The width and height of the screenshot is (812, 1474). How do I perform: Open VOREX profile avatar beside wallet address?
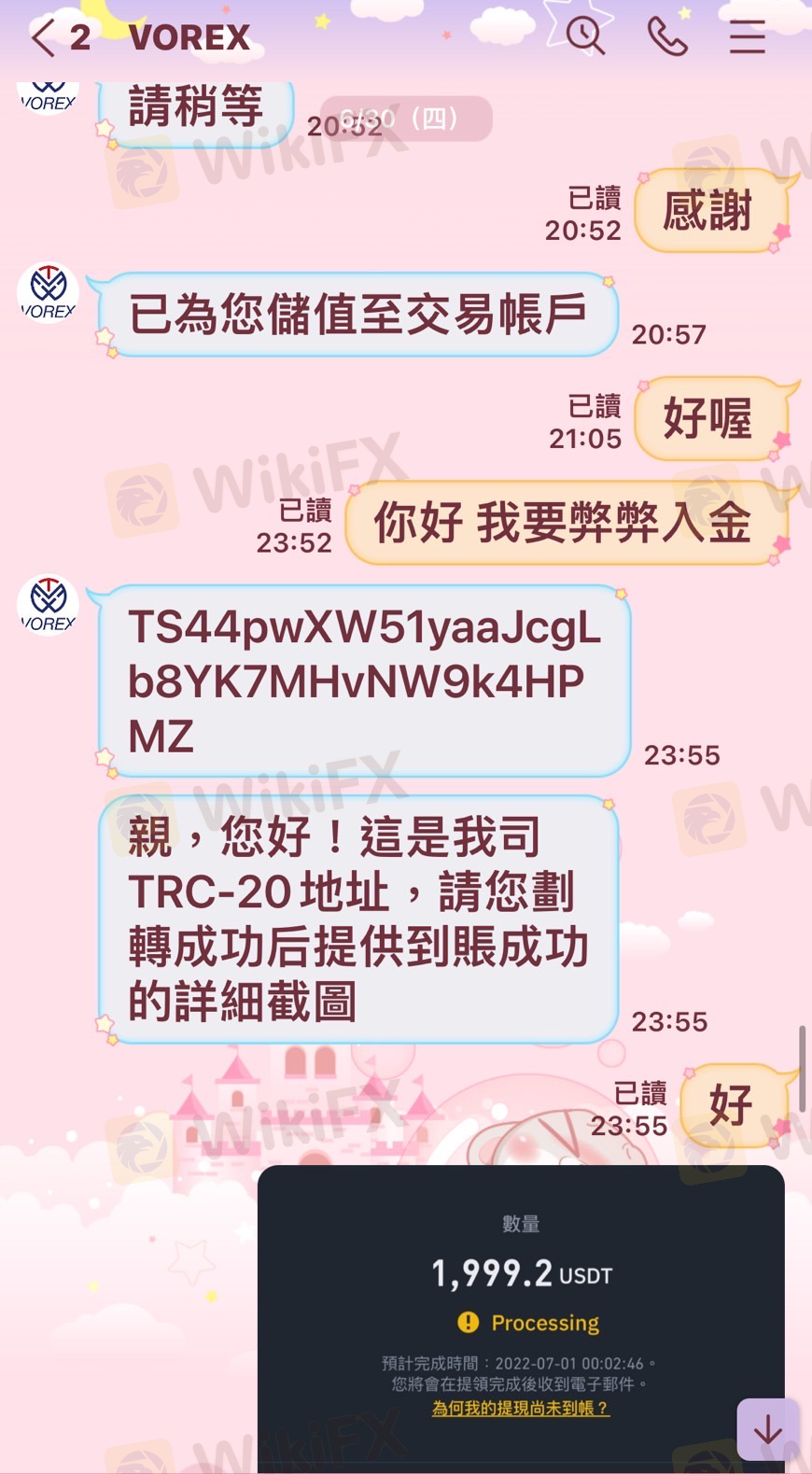tap(49, 605)
